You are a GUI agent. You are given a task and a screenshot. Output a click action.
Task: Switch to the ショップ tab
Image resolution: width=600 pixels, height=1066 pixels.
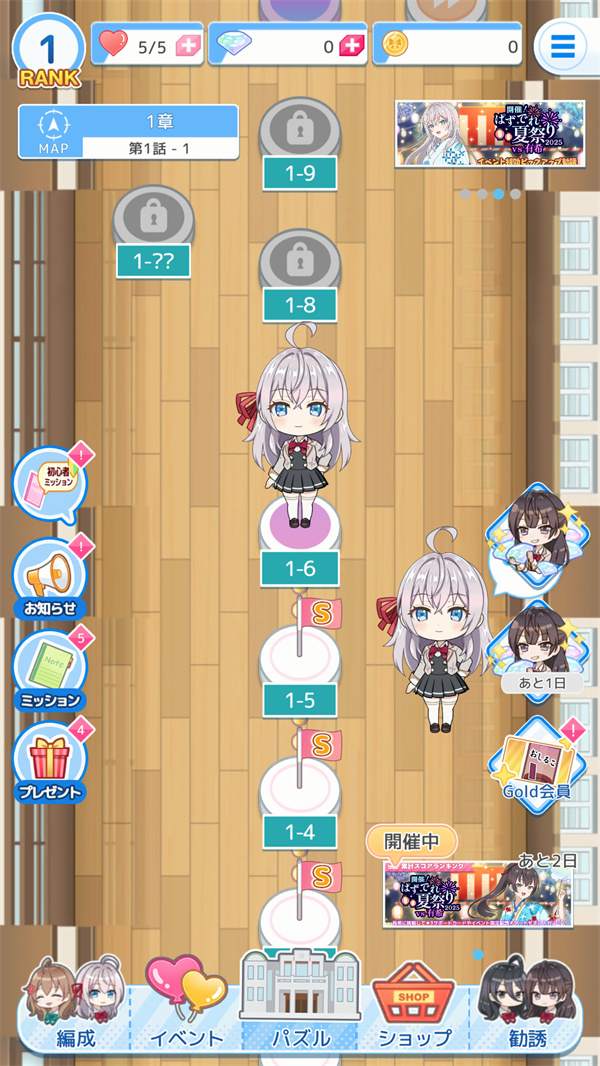[x=413, y=1010]
